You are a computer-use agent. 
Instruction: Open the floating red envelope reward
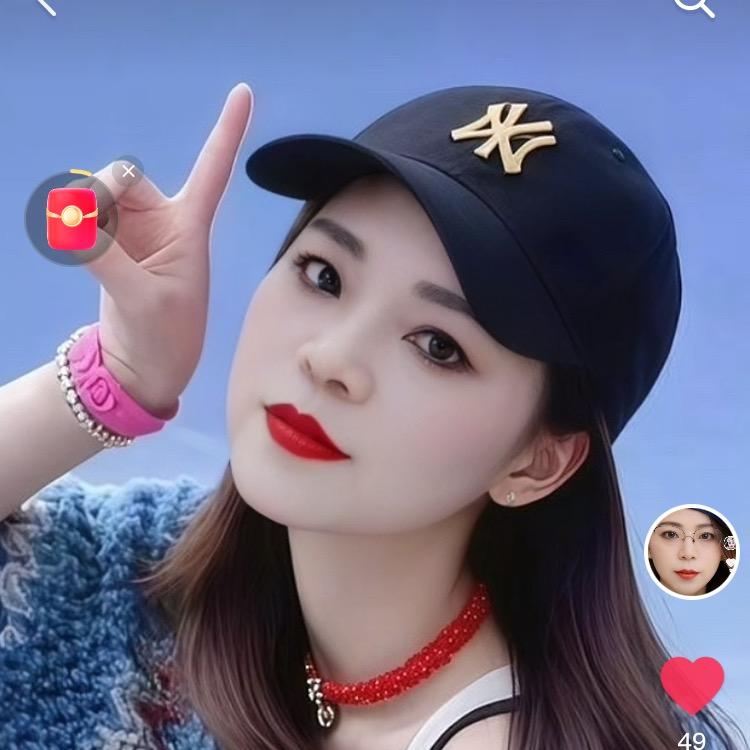click(71, 218)
